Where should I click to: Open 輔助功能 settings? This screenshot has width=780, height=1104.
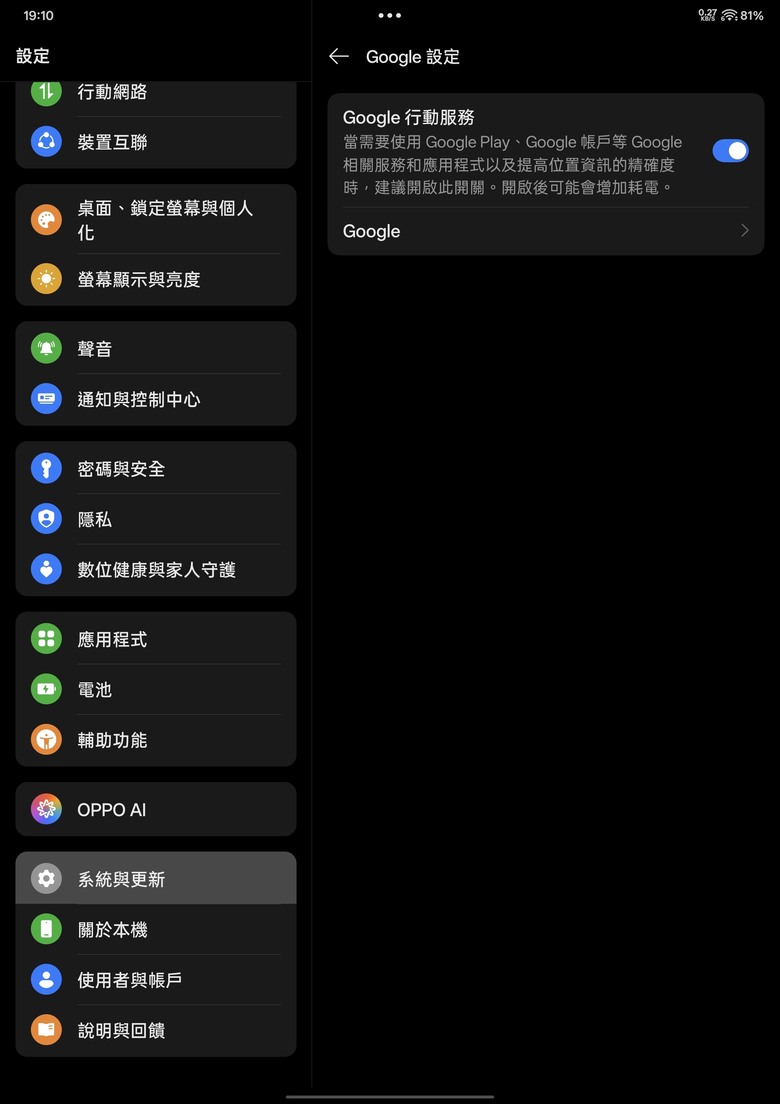(156, 740)
